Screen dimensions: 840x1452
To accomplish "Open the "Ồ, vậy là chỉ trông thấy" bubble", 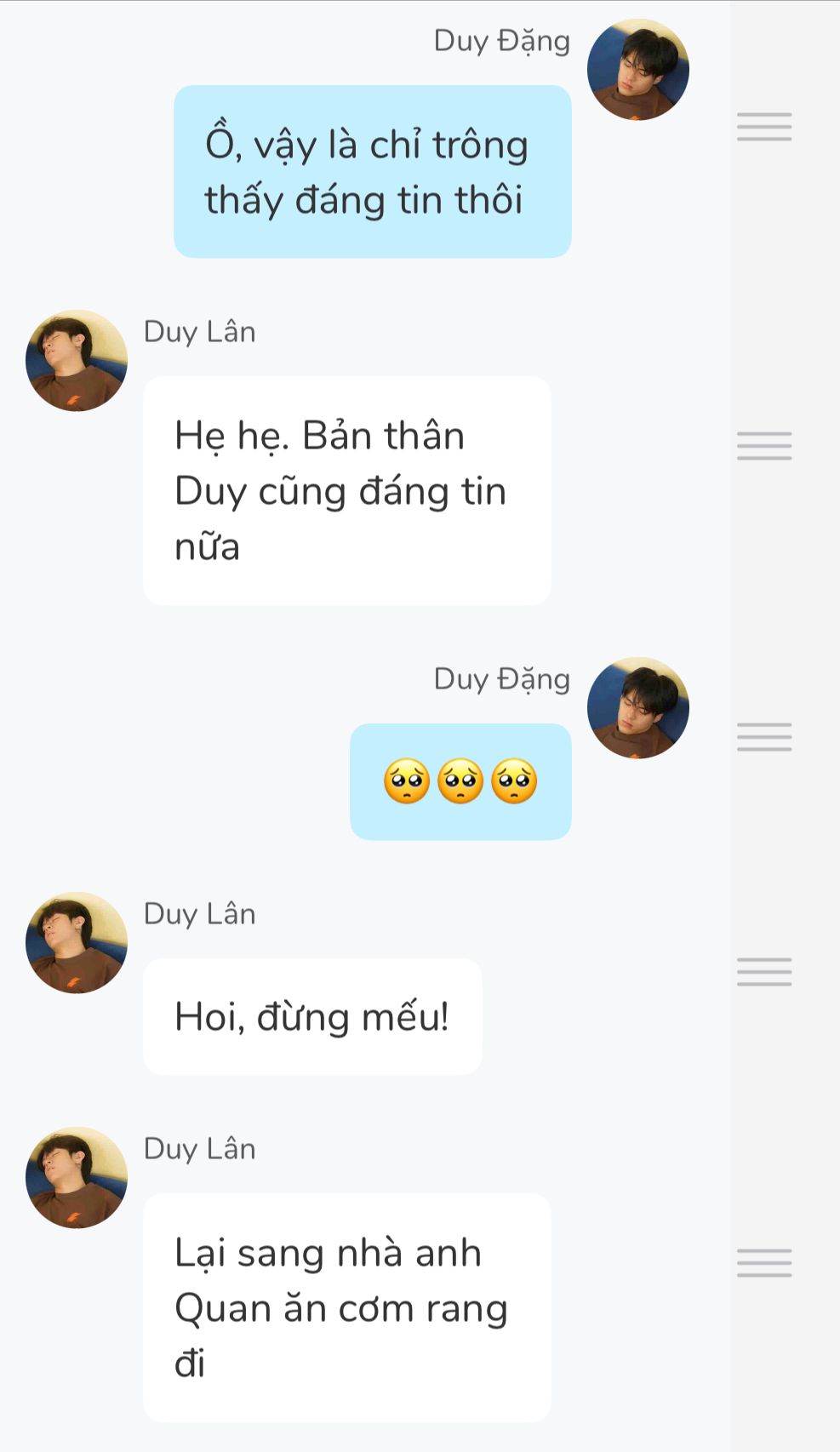I will tap(372, 172).
